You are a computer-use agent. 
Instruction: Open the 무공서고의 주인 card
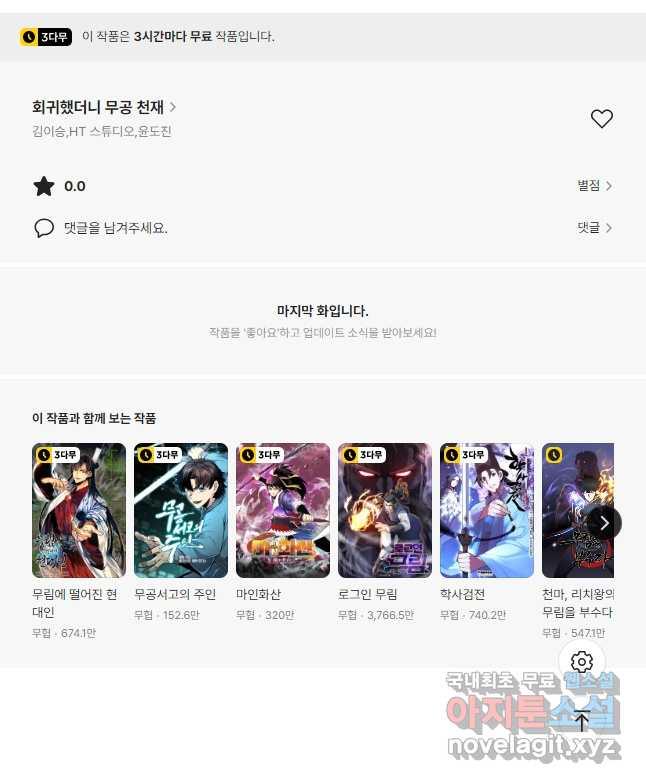[x=181, y=511]
